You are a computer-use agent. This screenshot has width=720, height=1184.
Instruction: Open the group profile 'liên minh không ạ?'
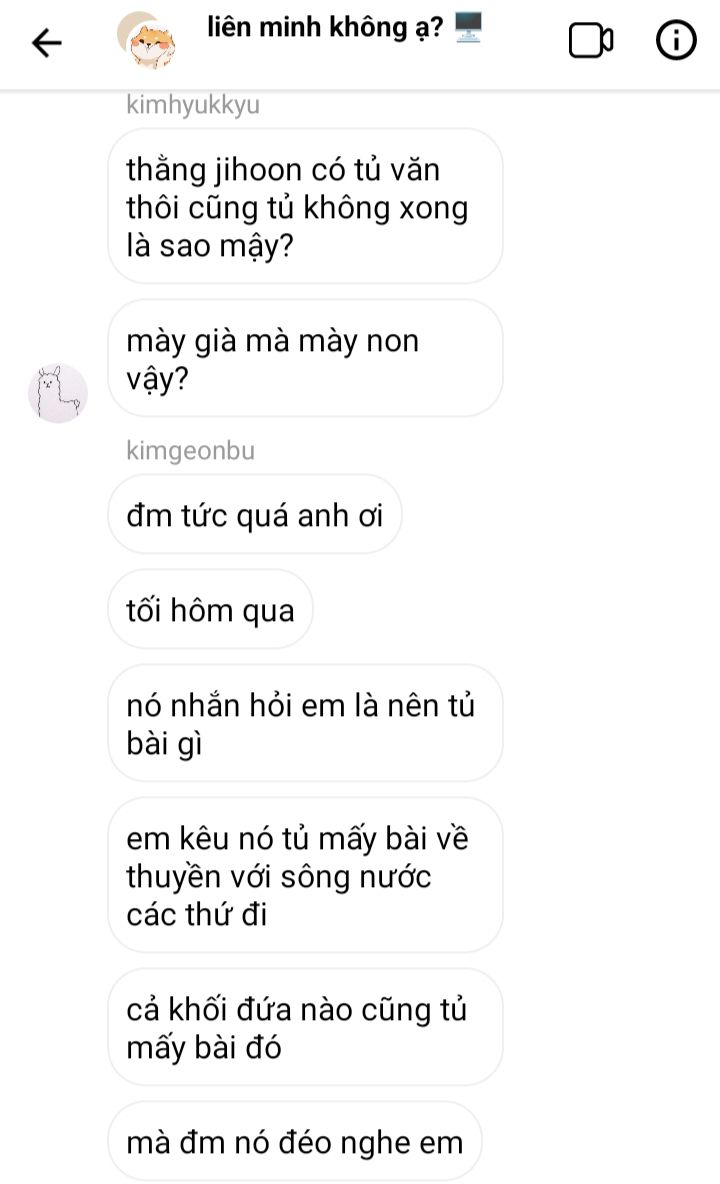pyautogui.click(x=344, y=30)
